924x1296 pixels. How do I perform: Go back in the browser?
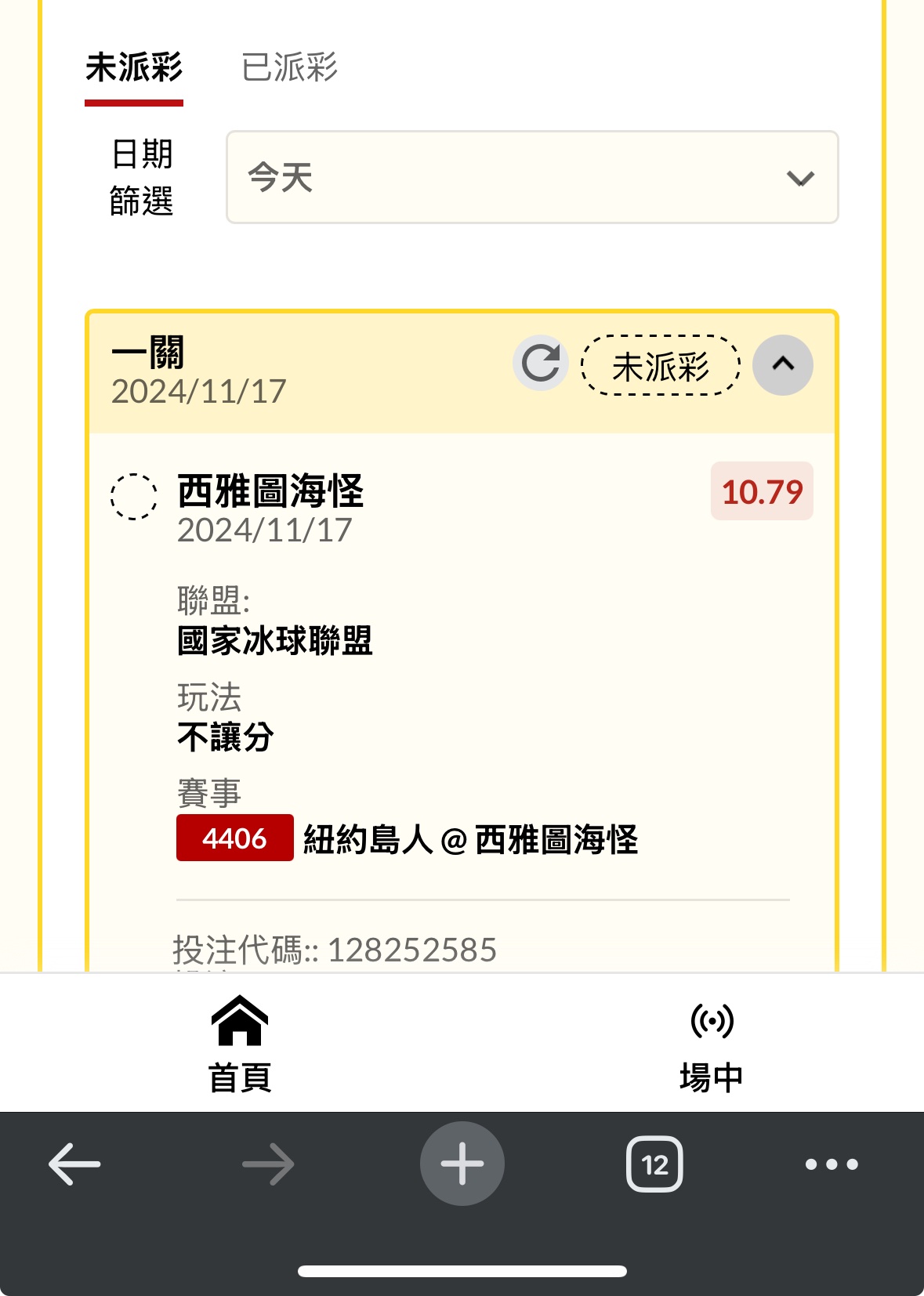pyautogui.click(x=74, y=1164)
